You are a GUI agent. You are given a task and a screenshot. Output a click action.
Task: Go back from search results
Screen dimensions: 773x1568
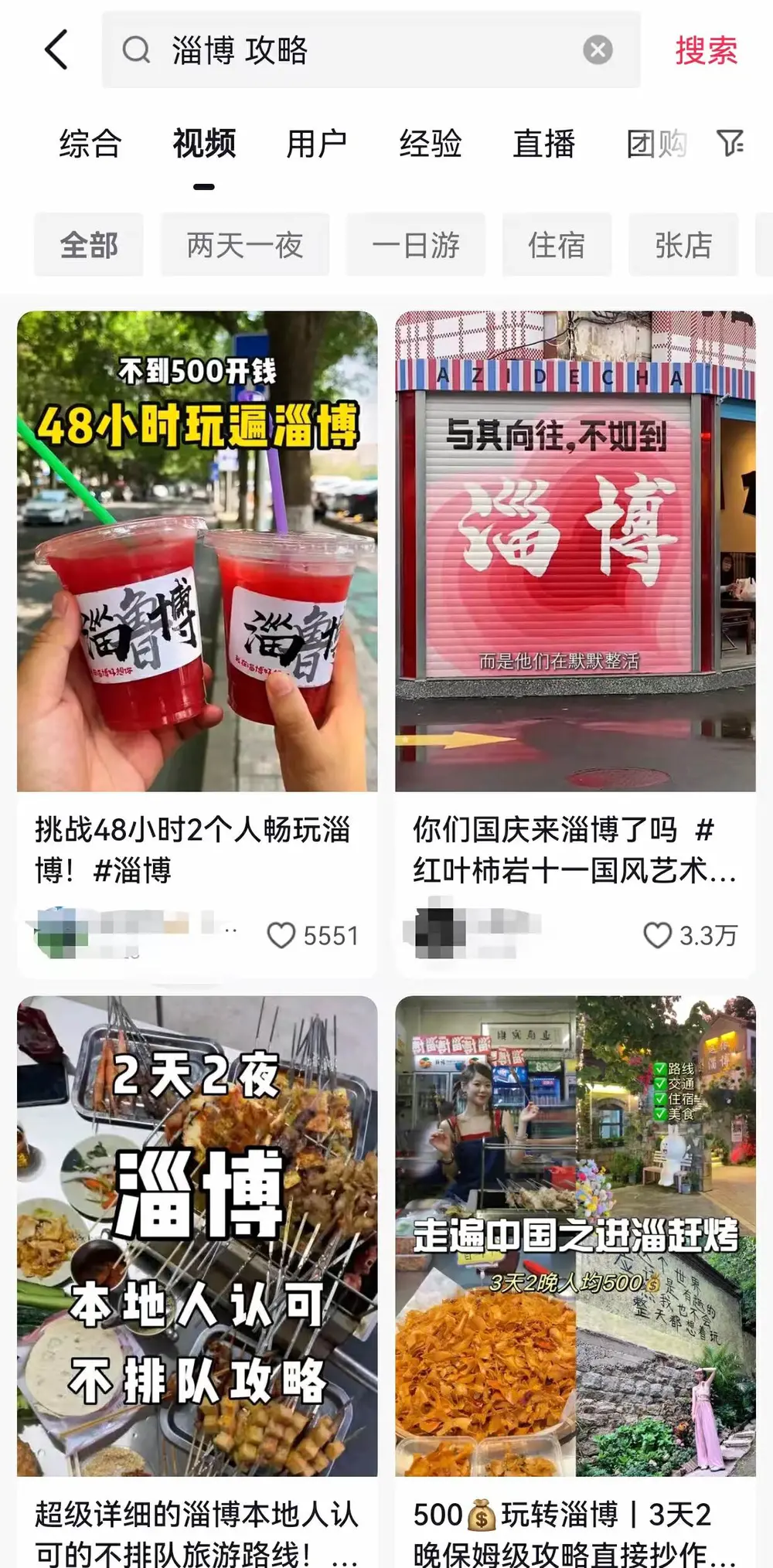(x=56, y=50)
